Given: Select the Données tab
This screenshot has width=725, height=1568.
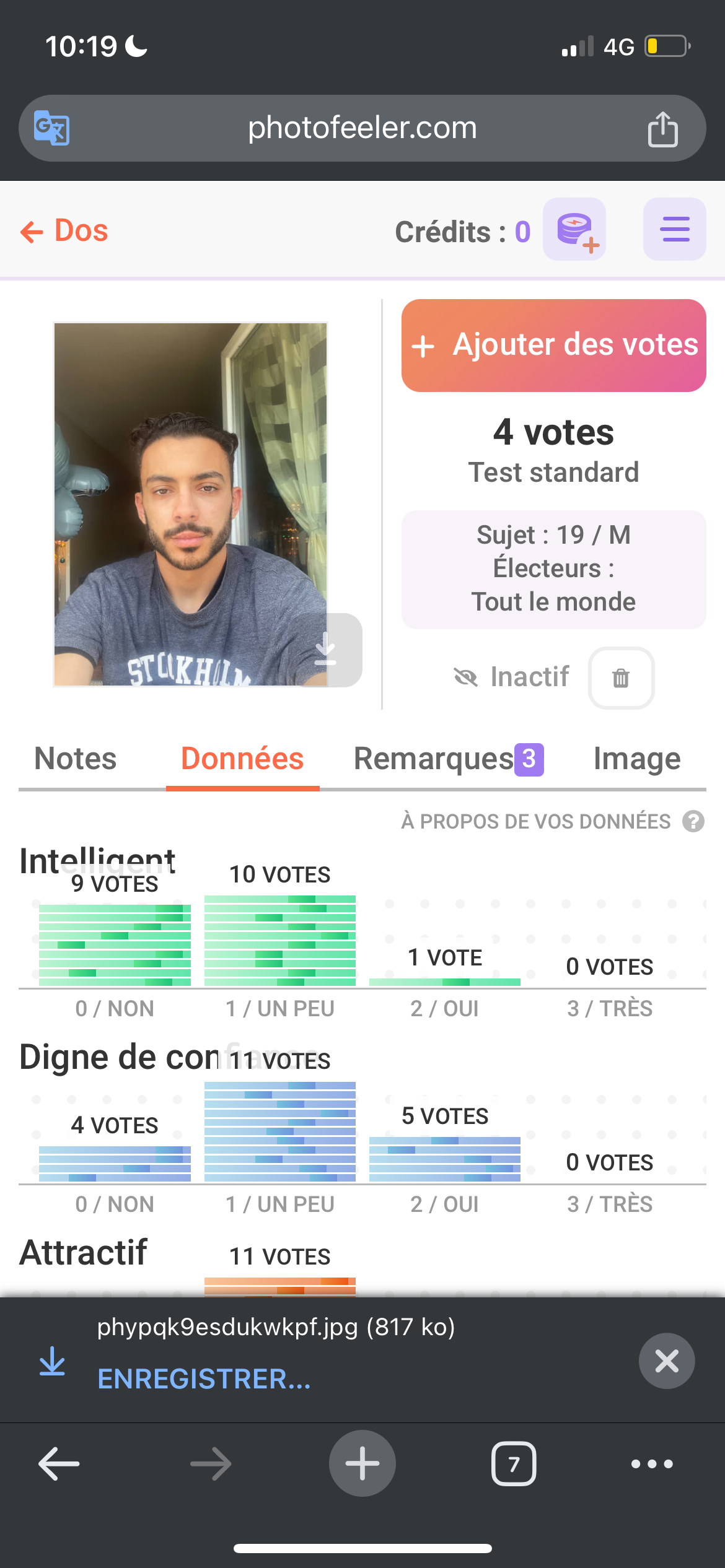Looking at the screenshot, I should 242,759.
